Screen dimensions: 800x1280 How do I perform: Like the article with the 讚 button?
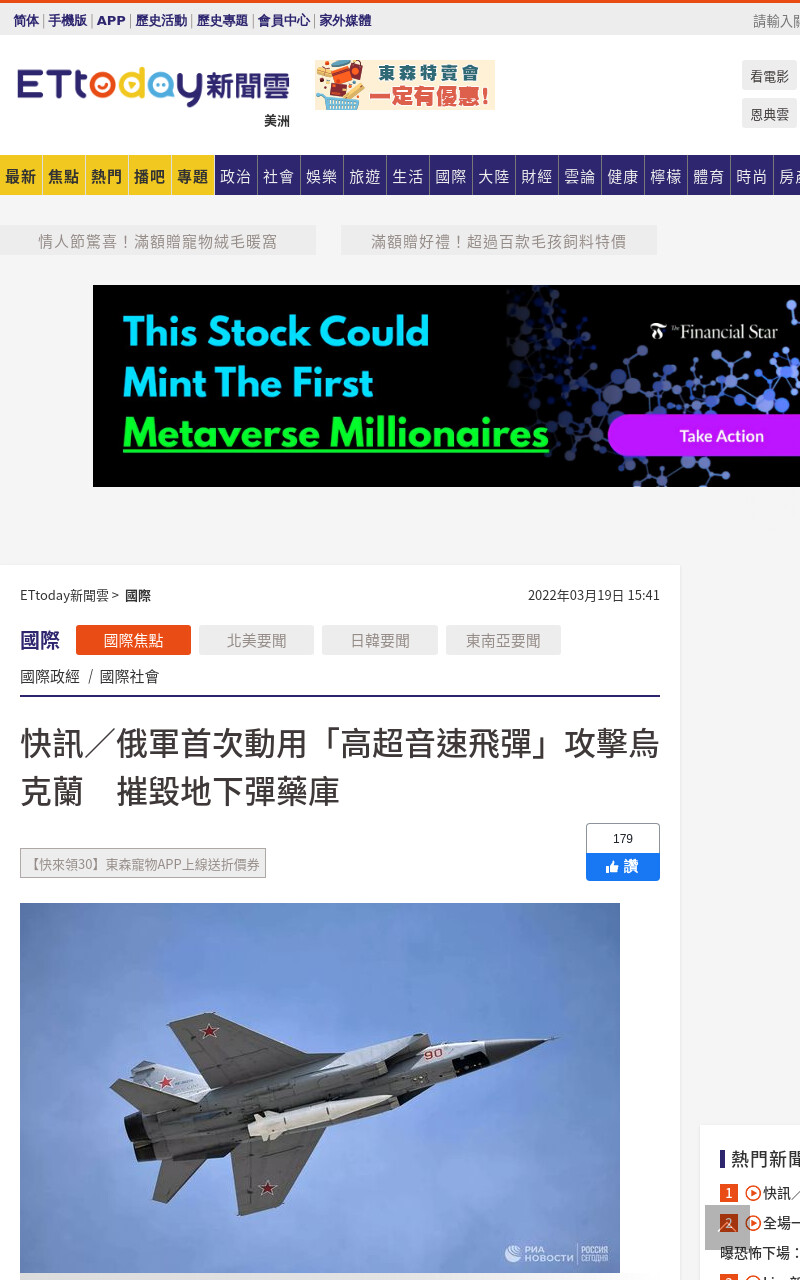623,867
